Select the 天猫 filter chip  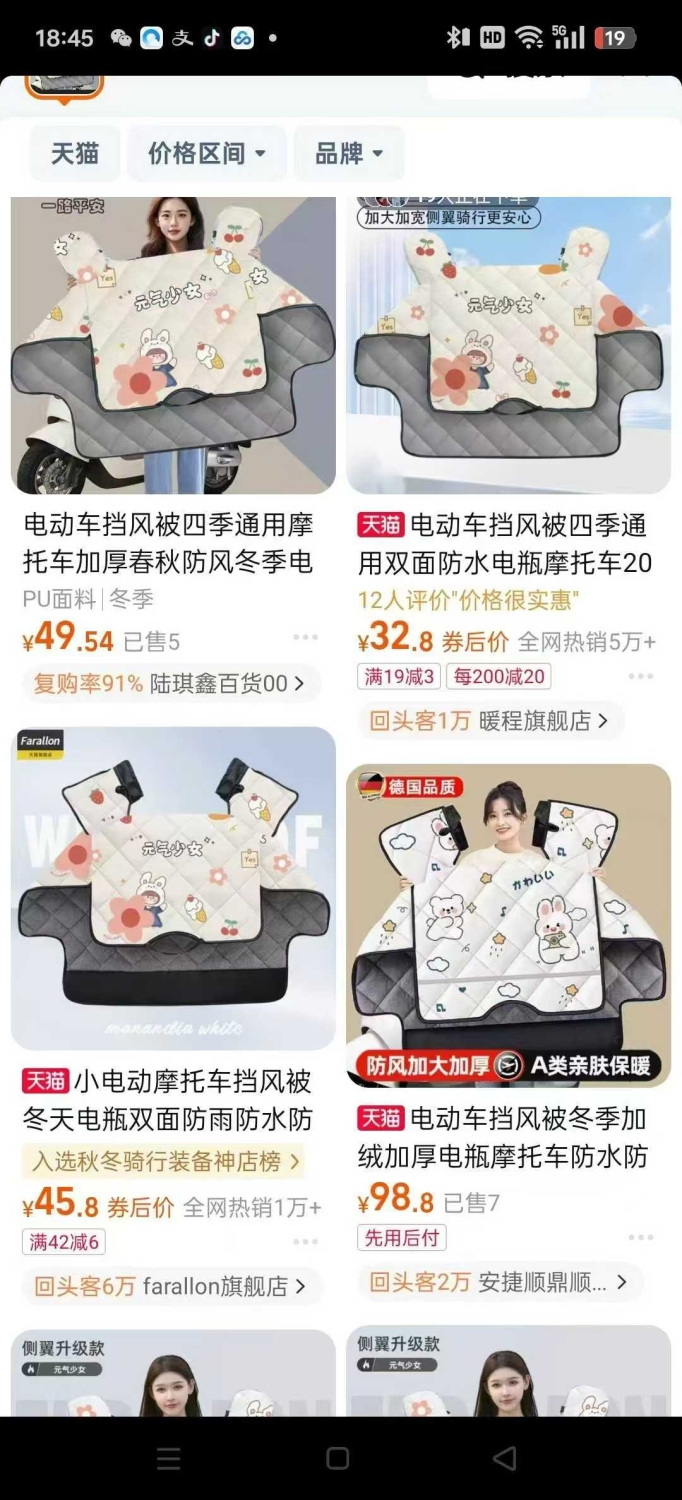tap(75, 154)
